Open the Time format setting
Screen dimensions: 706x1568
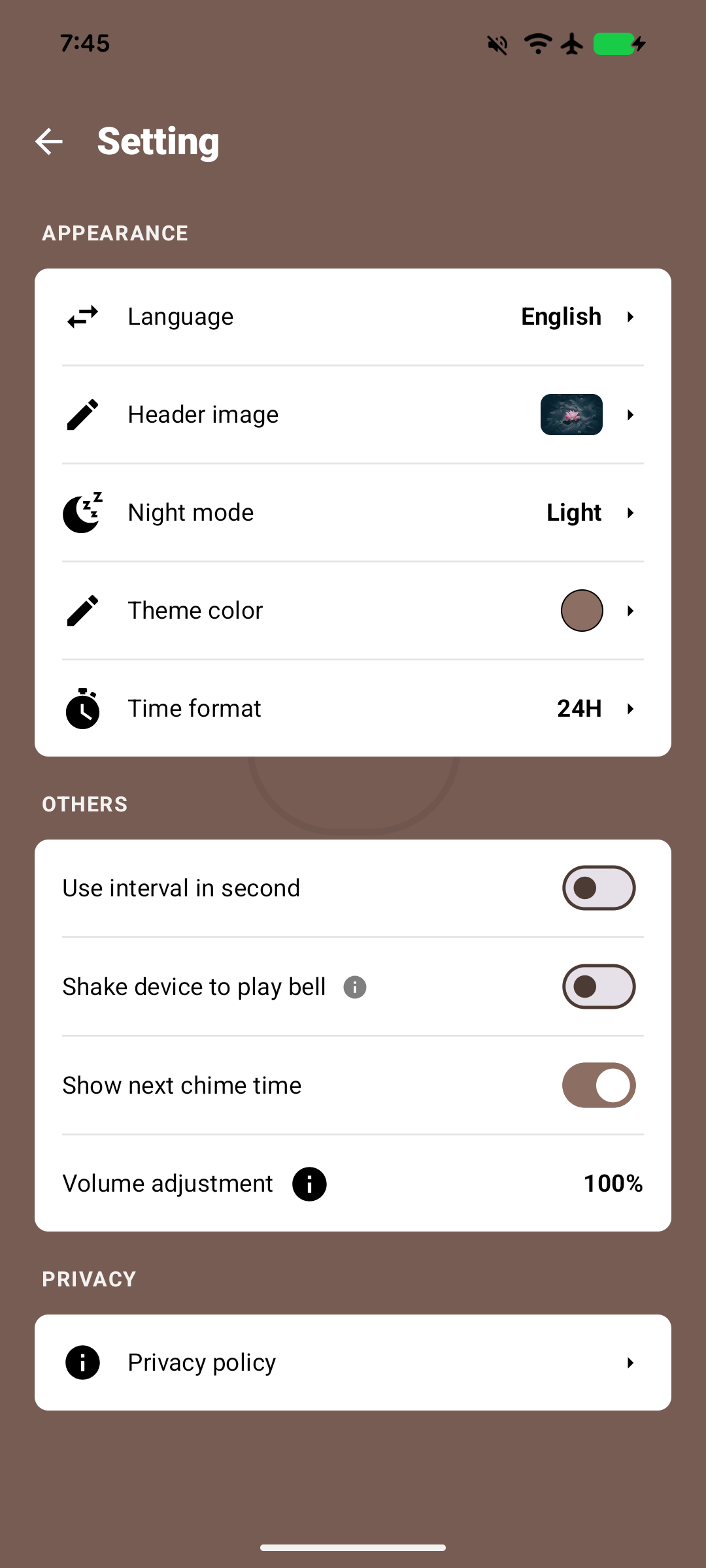pyautogui.click(x=353, y=708)
